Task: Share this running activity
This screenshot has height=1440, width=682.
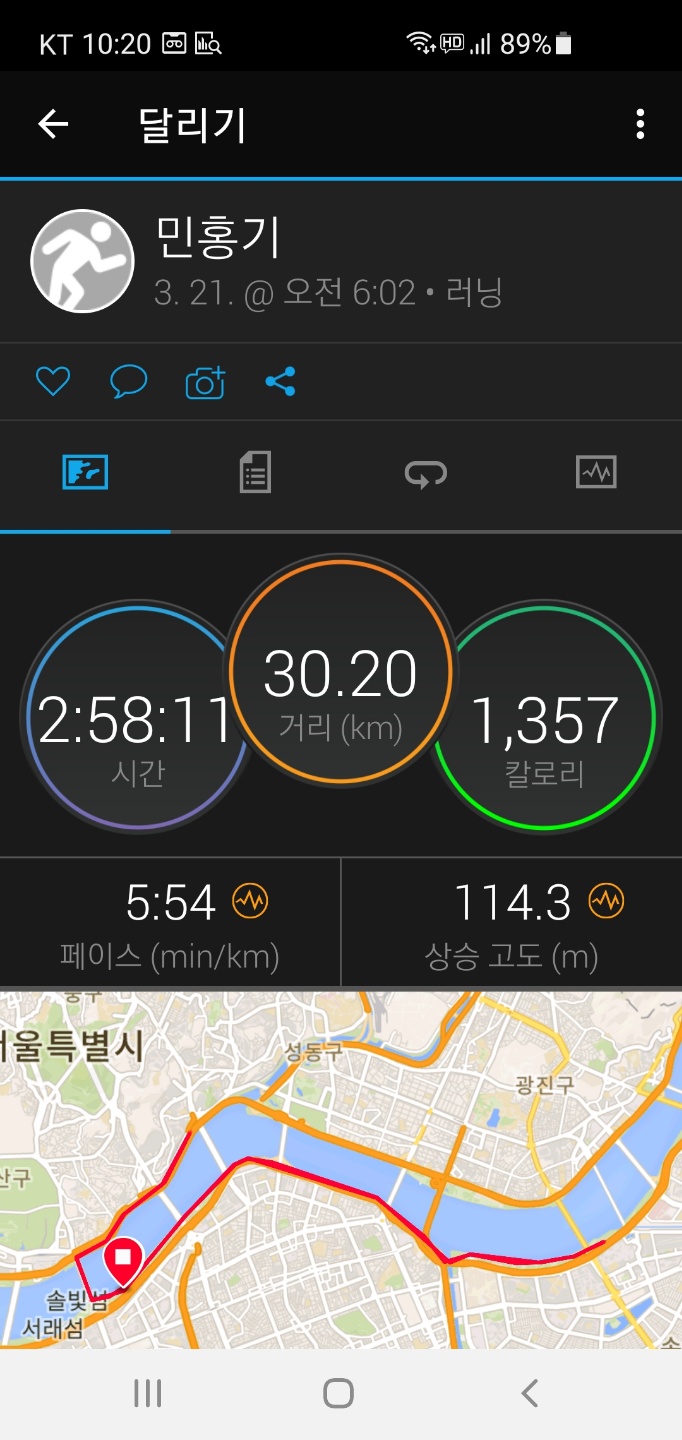Action: point(280,382)
